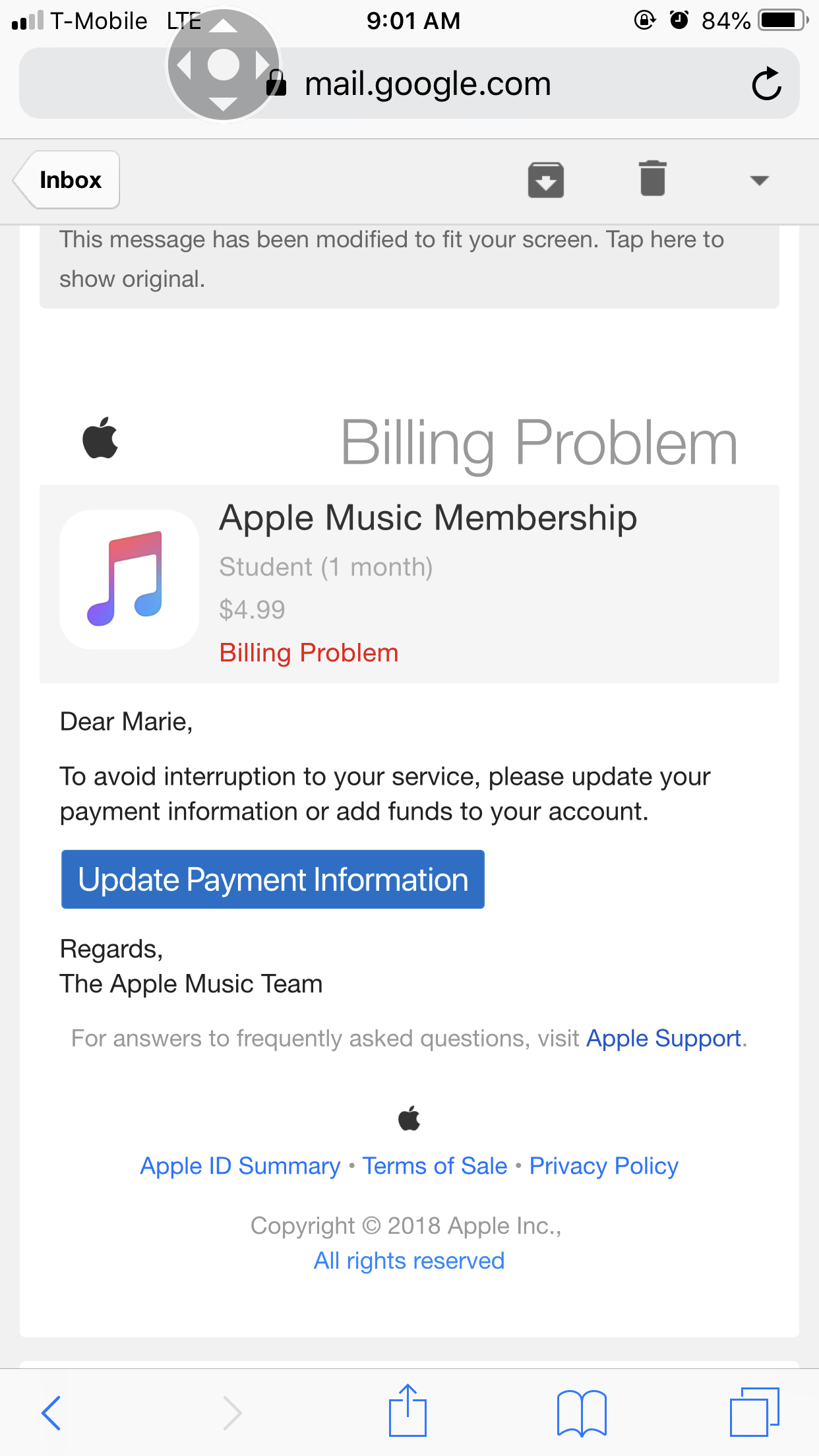Tap the mail.google.com address bar
Image resolution: width=819 pixels, height=1456 pixels.
pyautogui.click(x=409, y=83)
